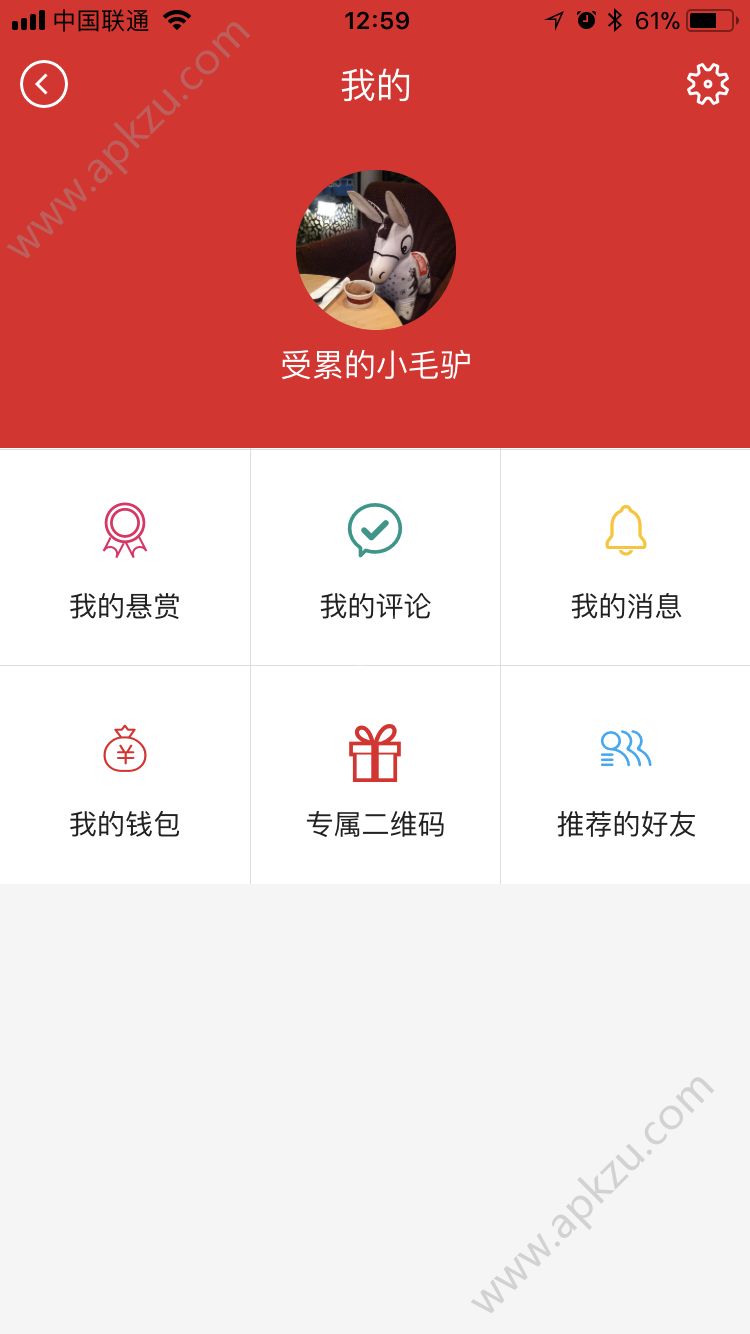Image resolution: width=750 pixels, height=1334 pixels.
Task: Tap the 专属二维码 text entry
Action: [x=375, y=826]
